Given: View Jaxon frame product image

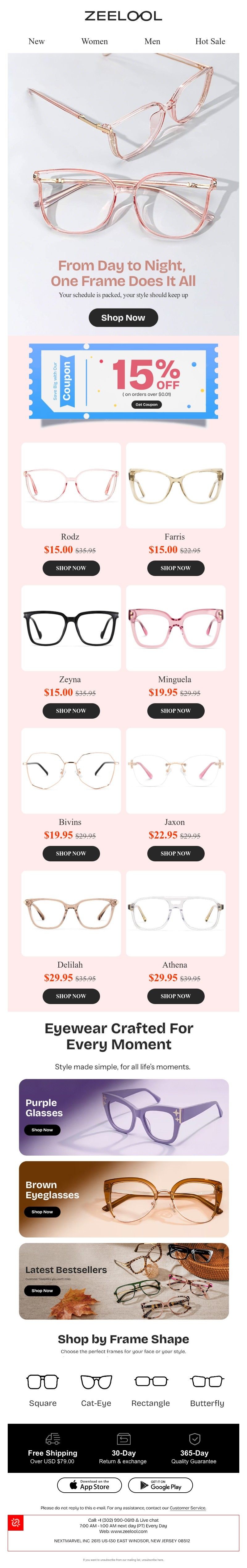Looking at the screenshot, I should point(175,770).
